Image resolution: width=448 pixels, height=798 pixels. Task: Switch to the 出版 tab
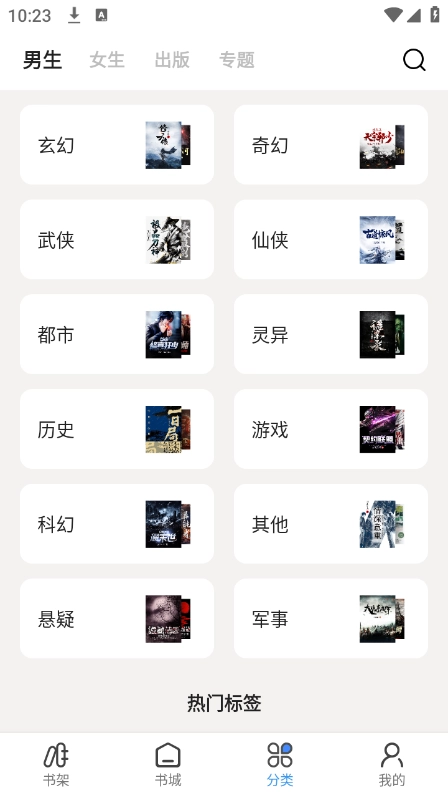(x=172, y=60)
